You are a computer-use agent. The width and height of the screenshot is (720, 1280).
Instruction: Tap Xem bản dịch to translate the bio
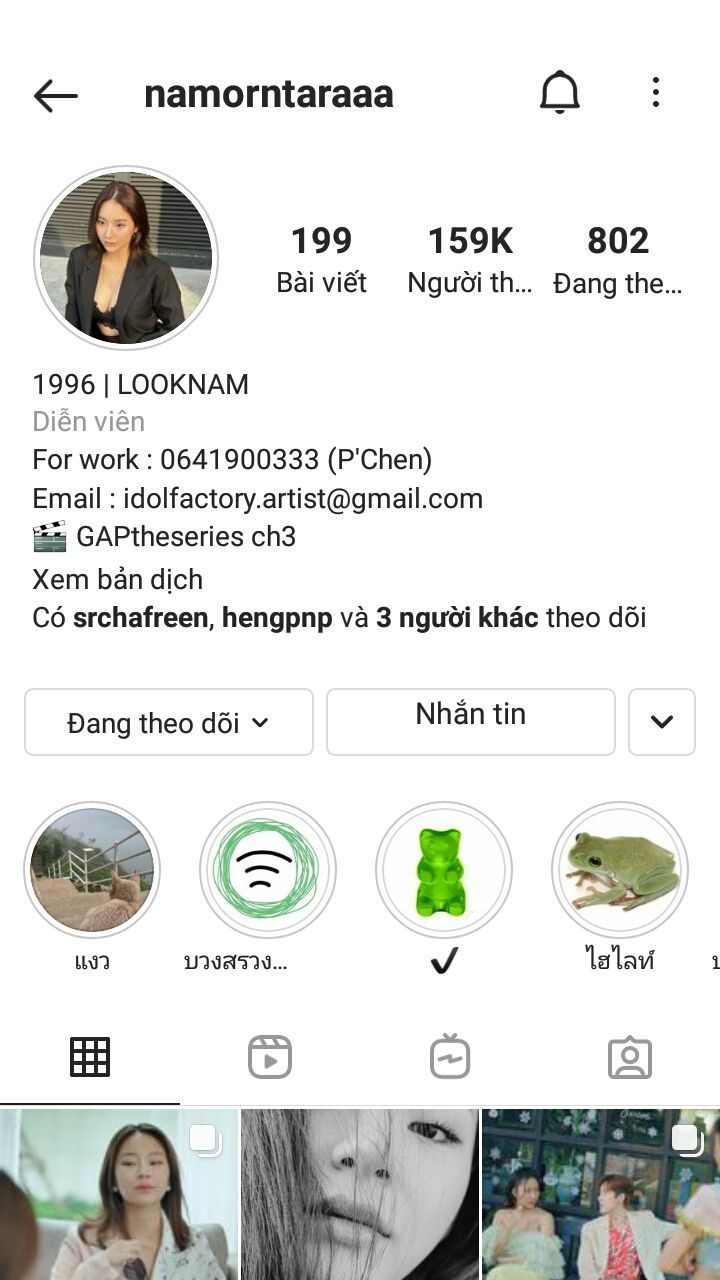coord(117,579)
